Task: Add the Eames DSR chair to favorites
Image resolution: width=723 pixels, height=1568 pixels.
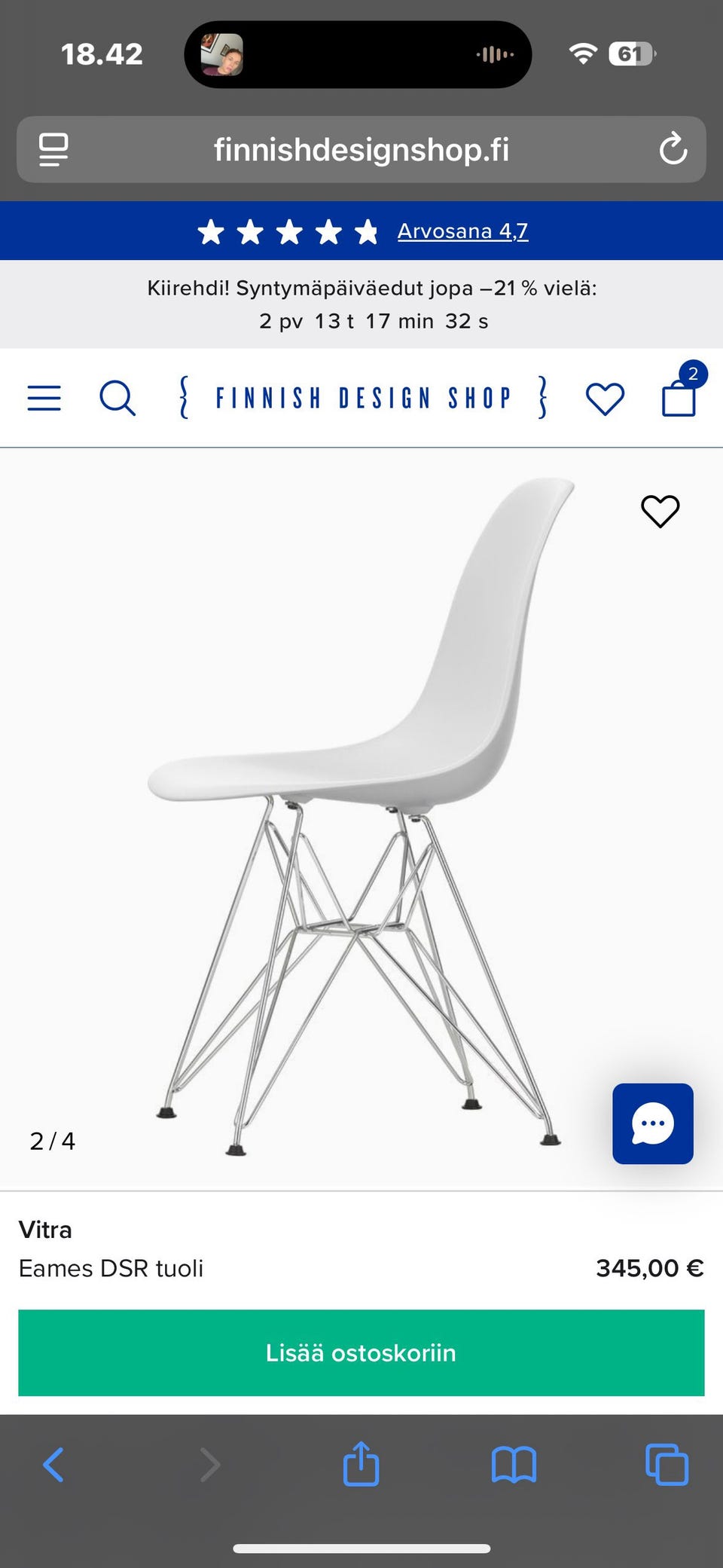Action: 660,512
